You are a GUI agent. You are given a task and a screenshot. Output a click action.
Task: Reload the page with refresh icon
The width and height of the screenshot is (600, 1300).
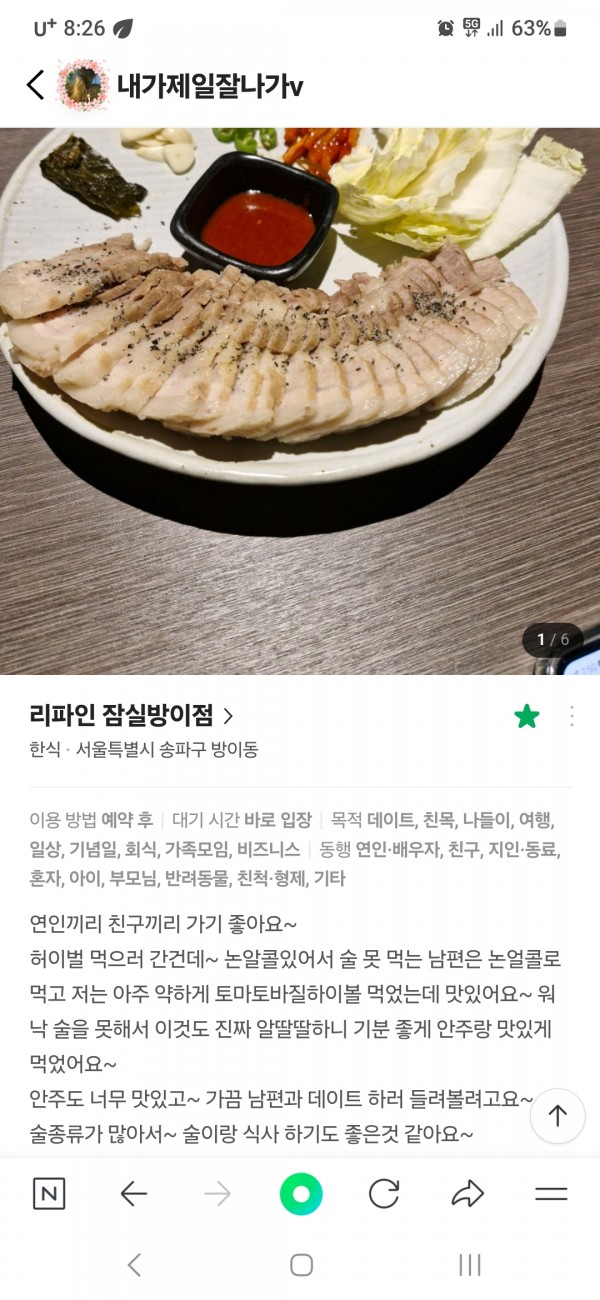click(384, 1193)
